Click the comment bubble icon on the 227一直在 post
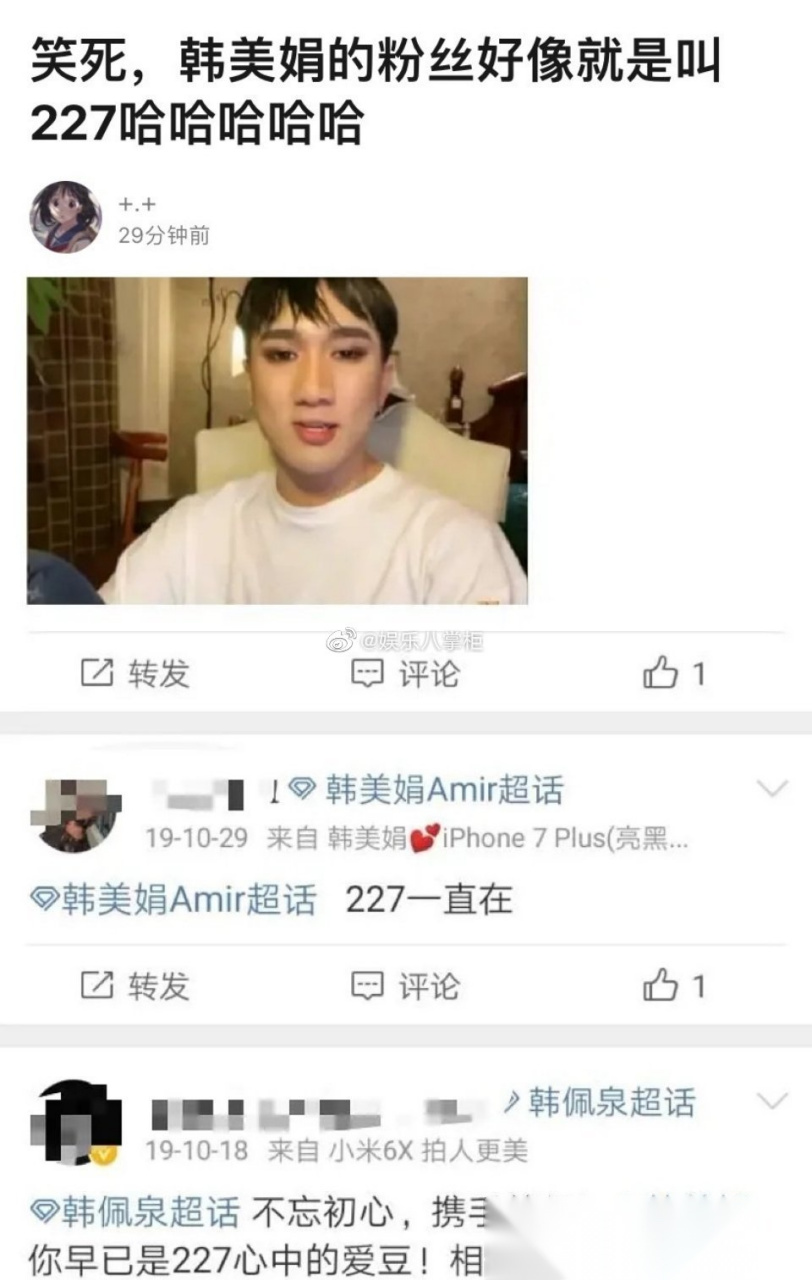Image resolution: width=812 pixels, height=1280 pixels. click(367, 988)
